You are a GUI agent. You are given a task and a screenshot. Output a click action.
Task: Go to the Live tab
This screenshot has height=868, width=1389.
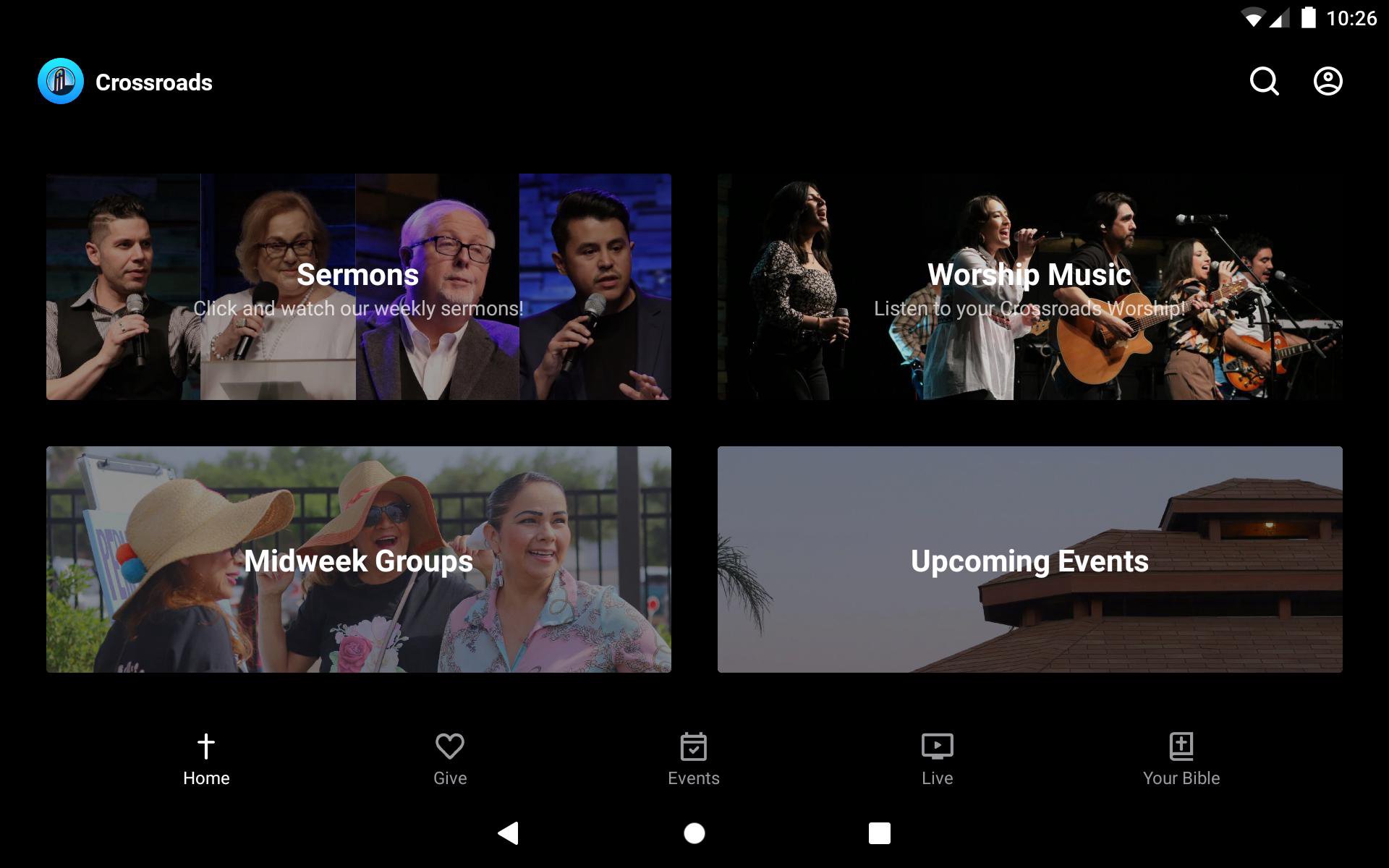(x=937, y=759)
